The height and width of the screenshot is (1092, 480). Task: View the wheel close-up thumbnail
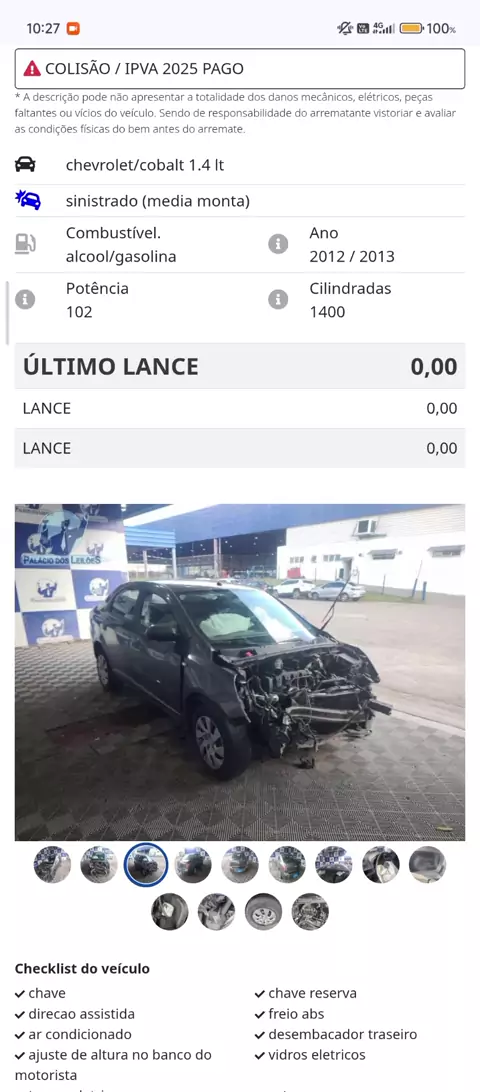(x=263, y=912)
